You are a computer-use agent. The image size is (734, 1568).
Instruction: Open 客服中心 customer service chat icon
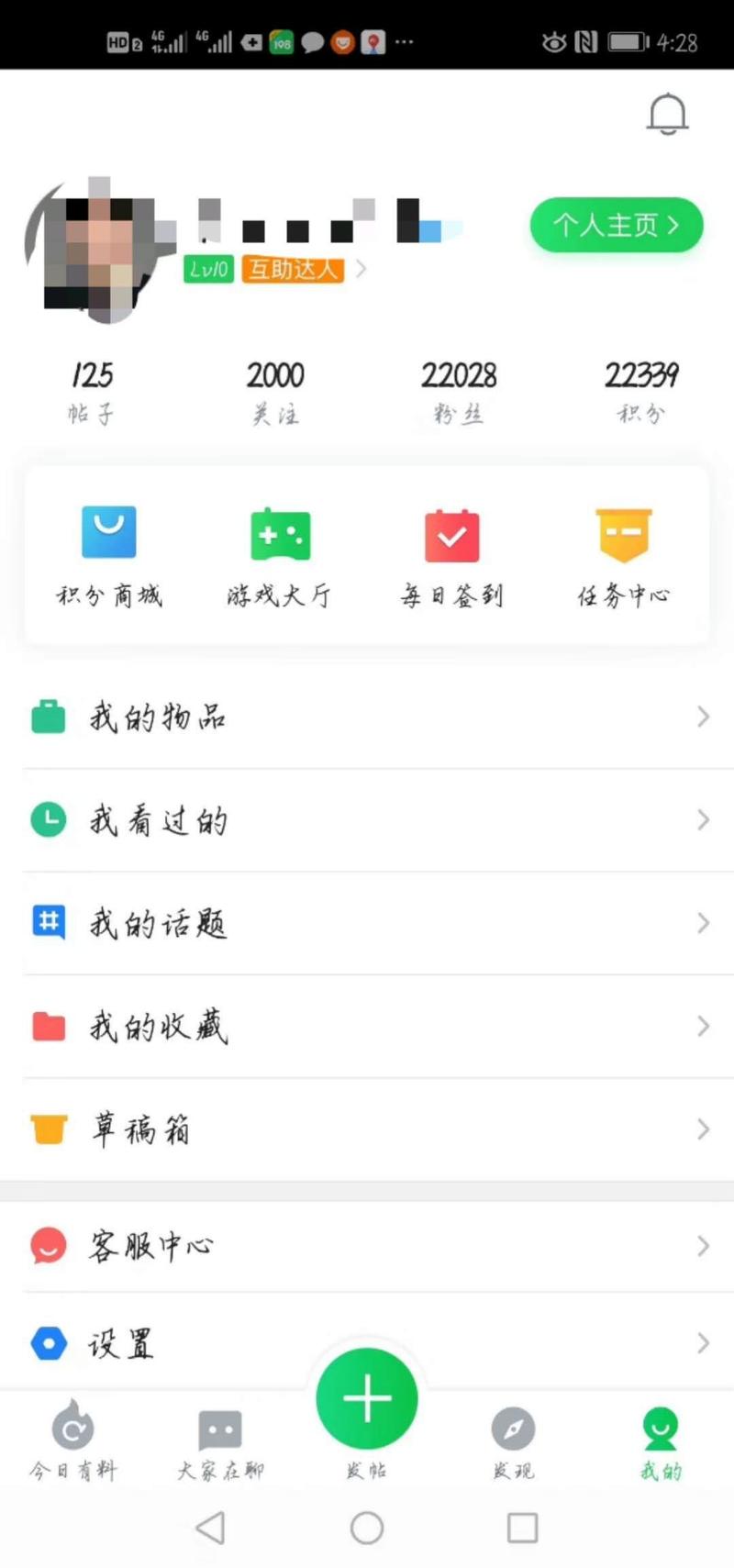point(48,1244)
